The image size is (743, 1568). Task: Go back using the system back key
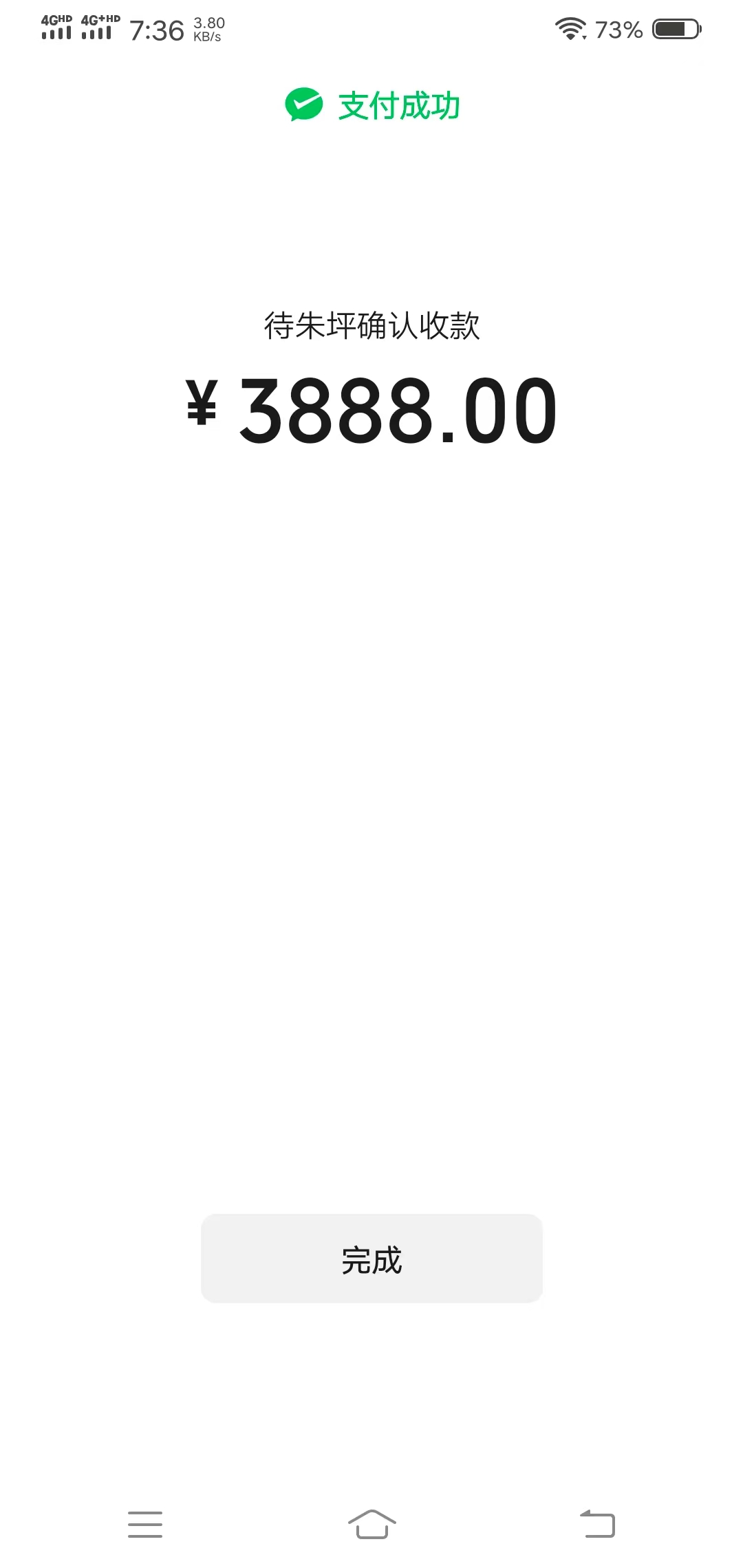(x=597, y=1524)
